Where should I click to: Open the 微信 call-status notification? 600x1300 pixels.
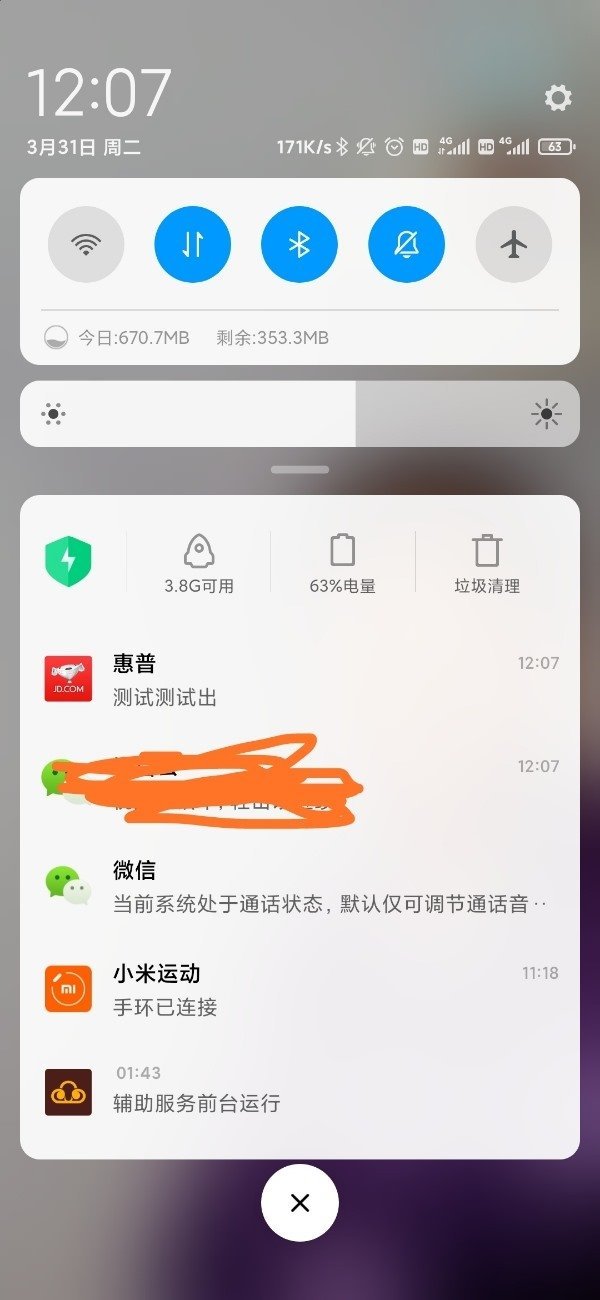(300, 886)
